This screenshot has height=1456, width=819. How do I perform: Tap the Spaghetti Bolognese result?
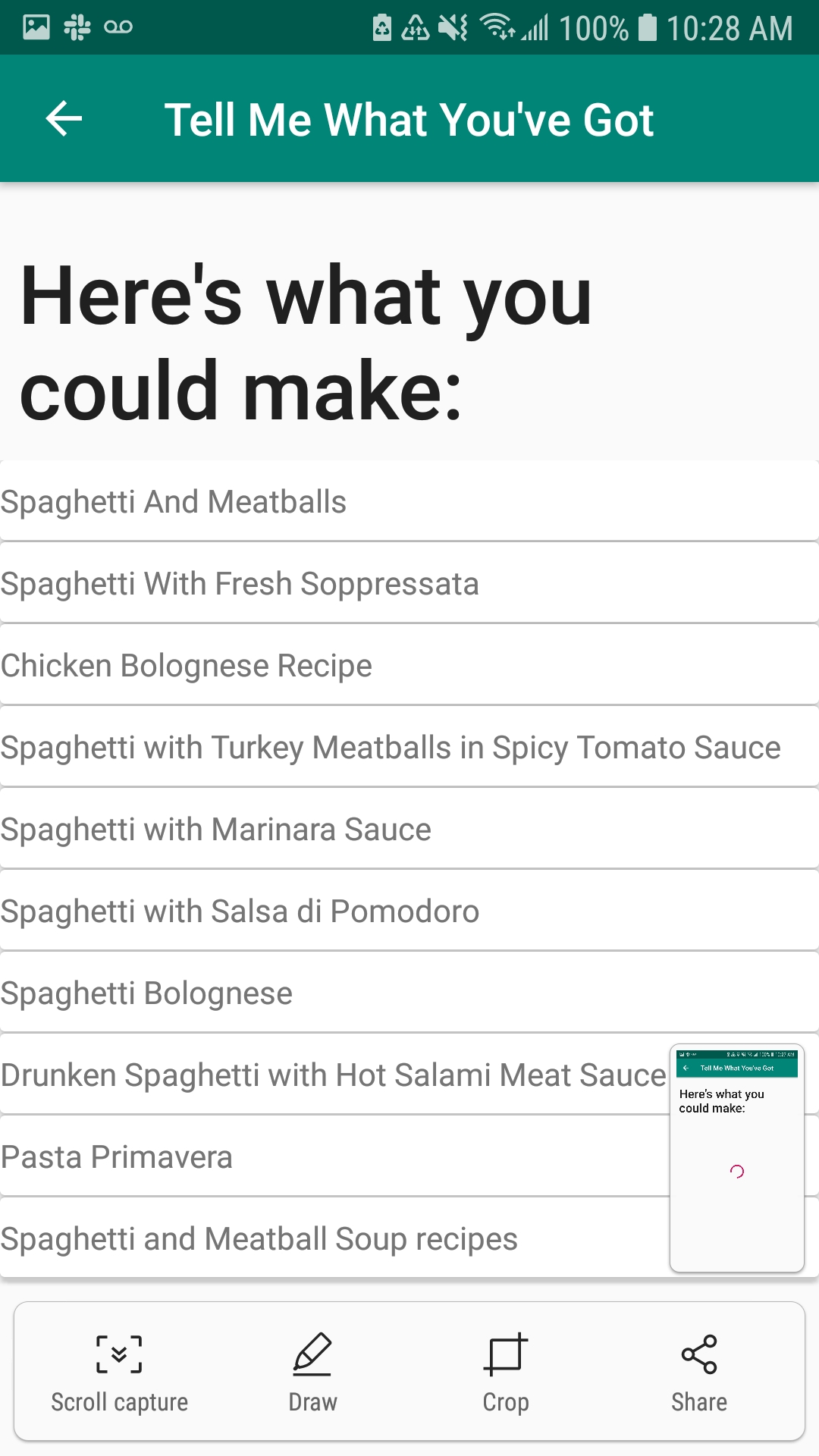click(147, 993)
